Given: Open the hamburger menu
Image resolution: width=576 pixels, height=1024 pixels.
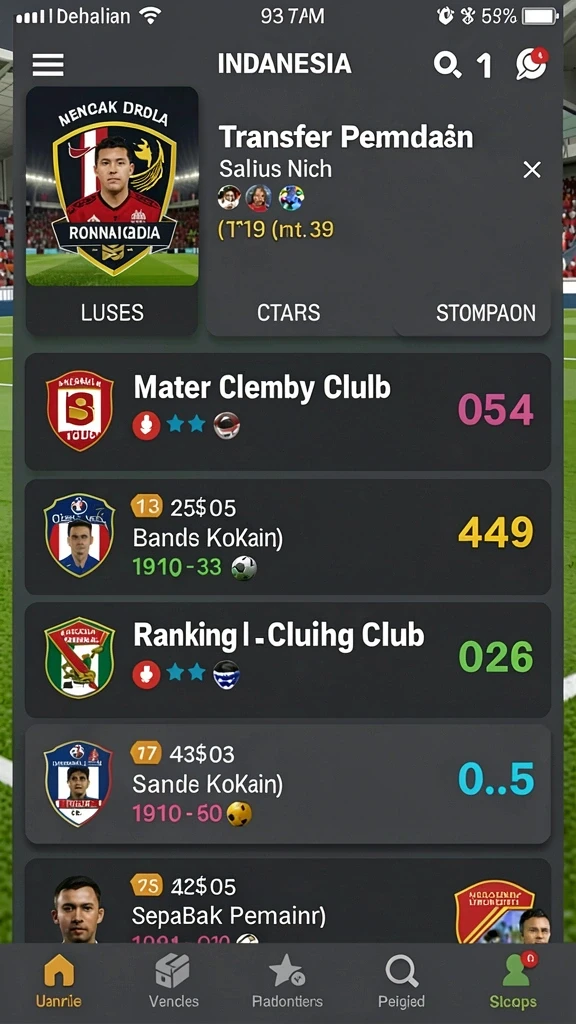Looking at the screenshot, I should [x=48, y=65].
